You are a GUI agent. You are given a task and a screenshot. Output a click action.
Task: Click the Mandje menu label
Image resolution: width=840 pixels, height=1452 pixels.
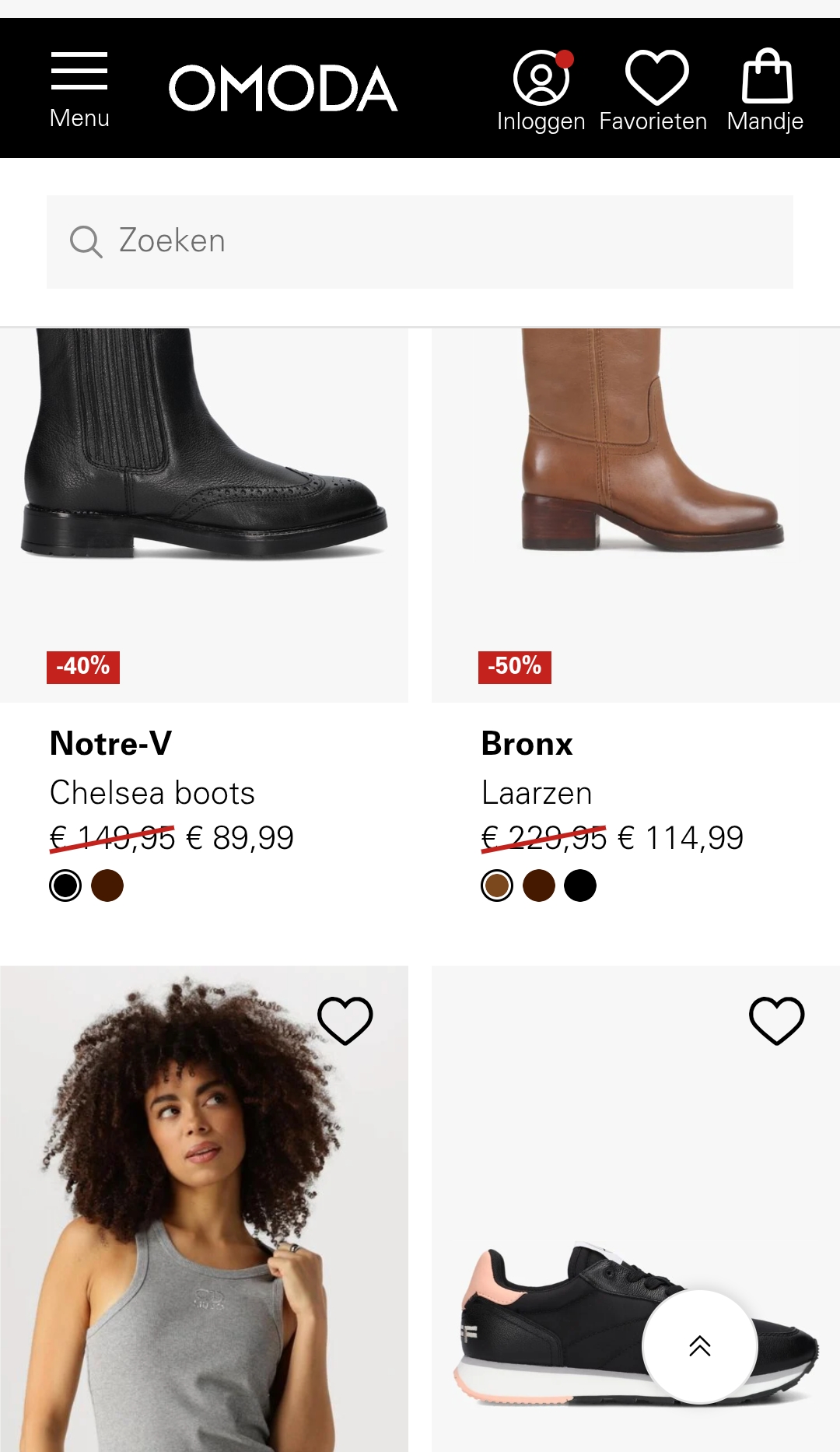(765, 121)
